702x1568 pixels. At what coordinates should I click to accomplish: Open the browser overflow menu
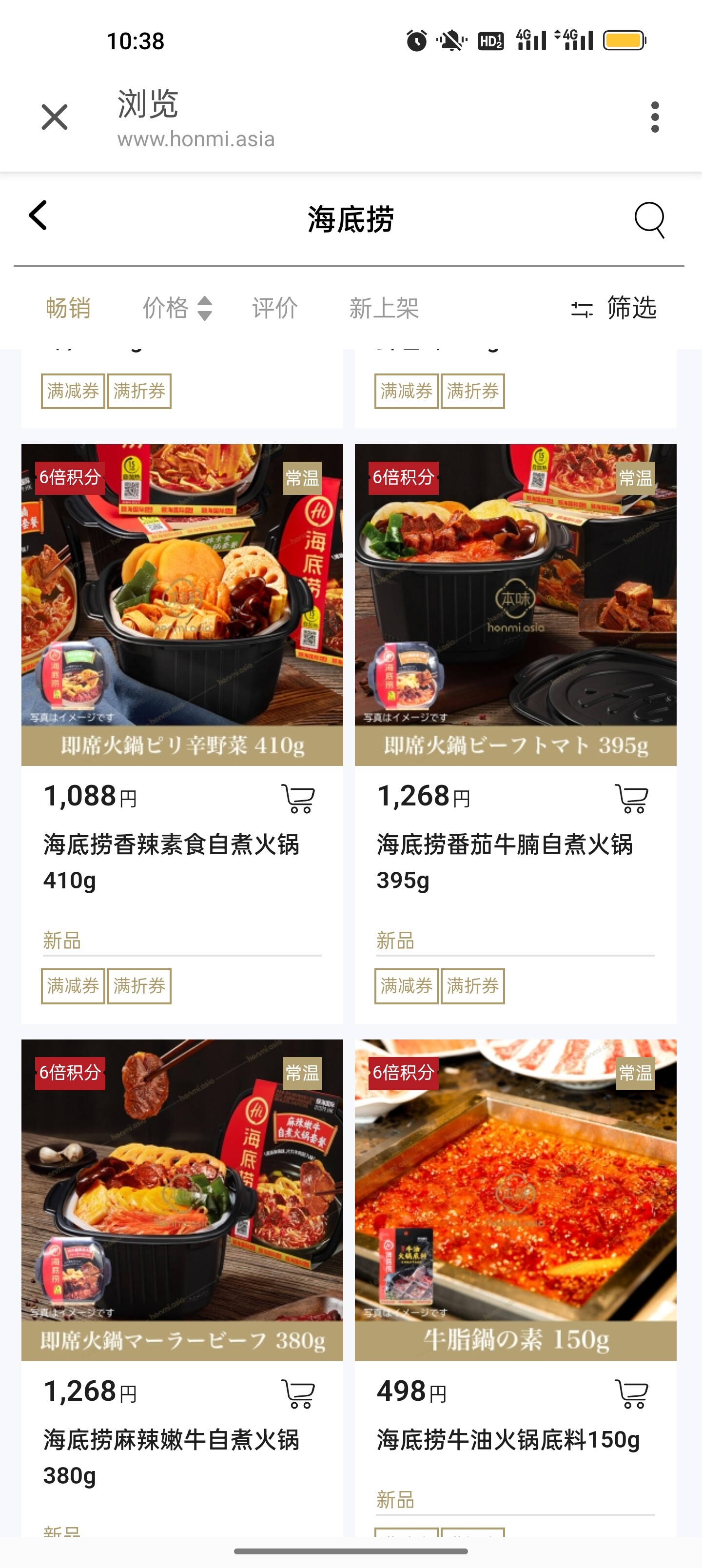pos(655,117)
